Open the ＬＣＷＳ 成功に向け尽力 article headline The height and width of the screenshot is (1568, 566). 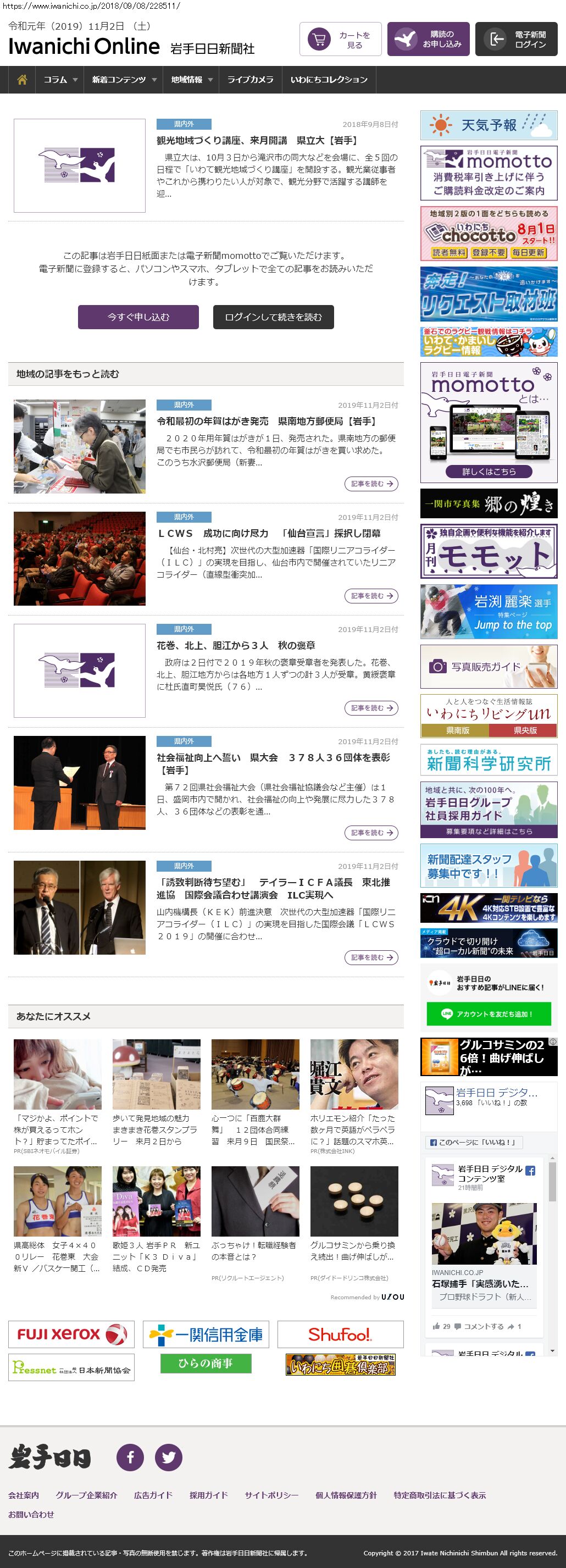tap(268, 533)
